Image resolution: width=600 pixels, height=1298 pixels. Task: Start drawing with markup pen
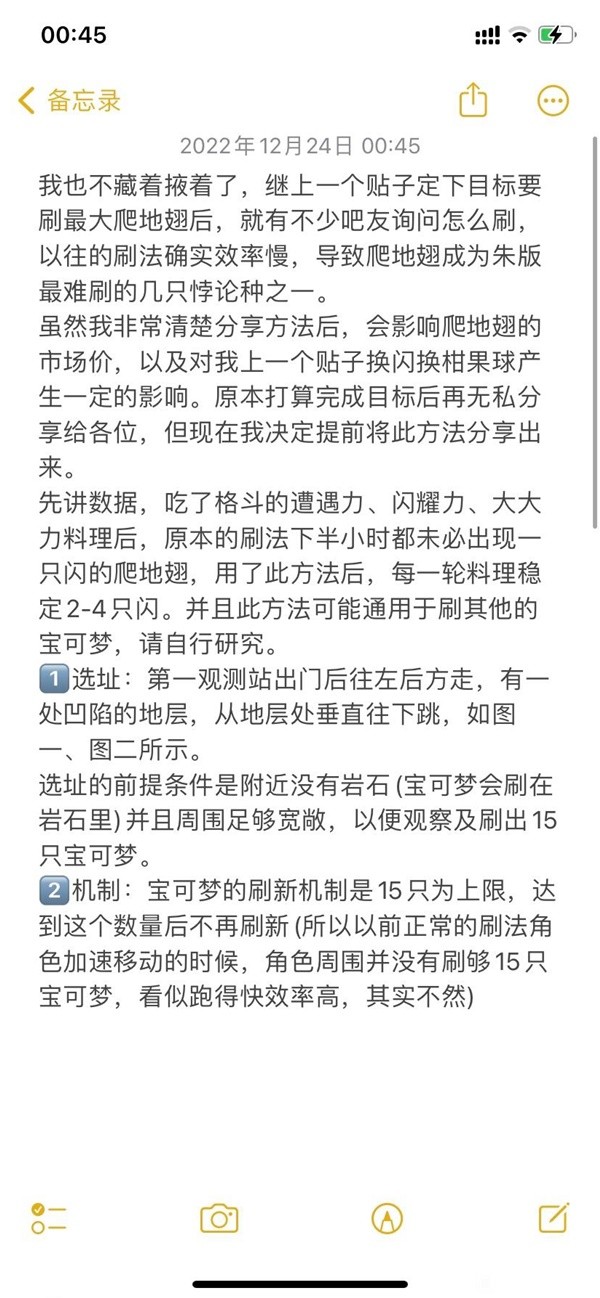(387, 1217)
